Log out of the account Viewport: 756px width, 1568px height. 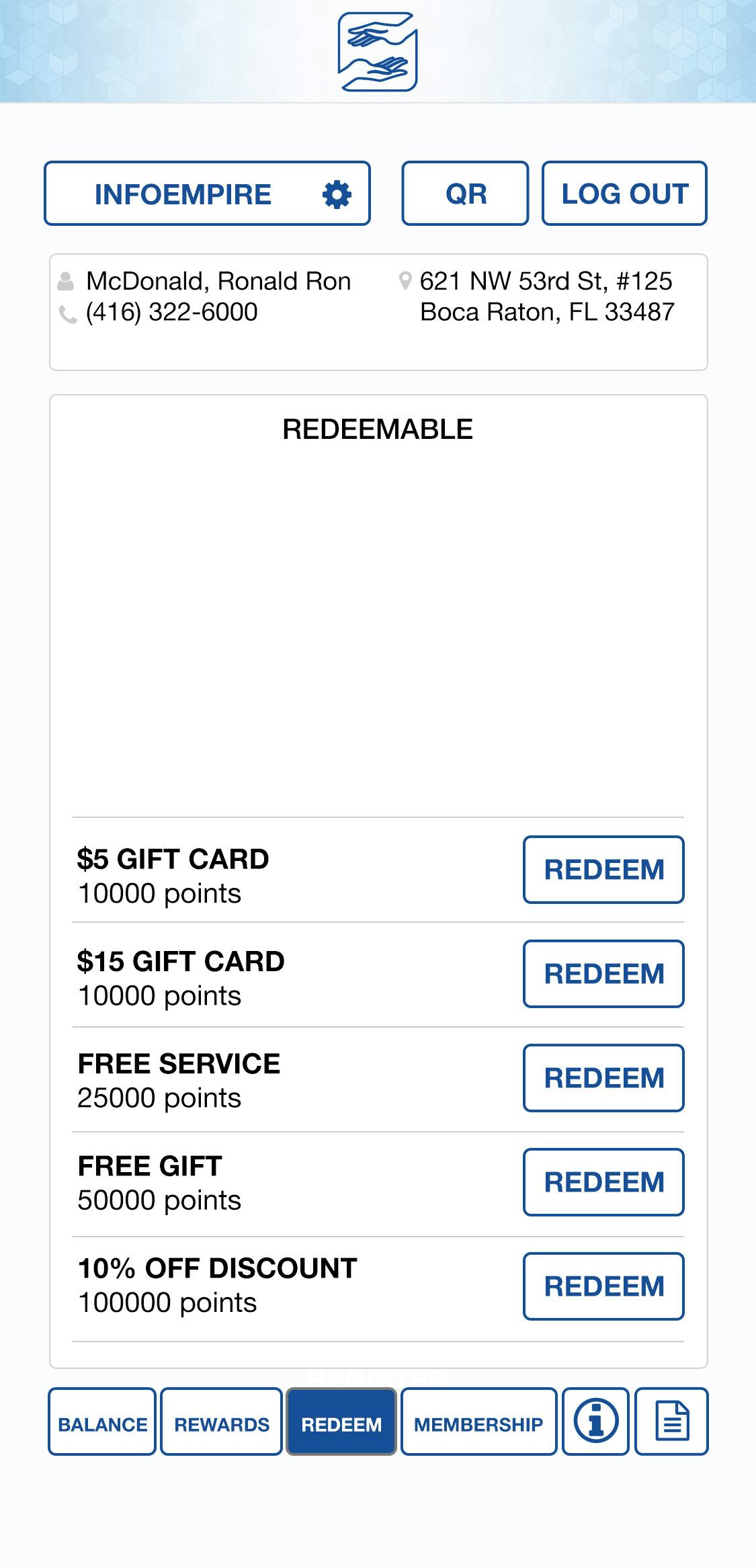[x=624, y=194]
